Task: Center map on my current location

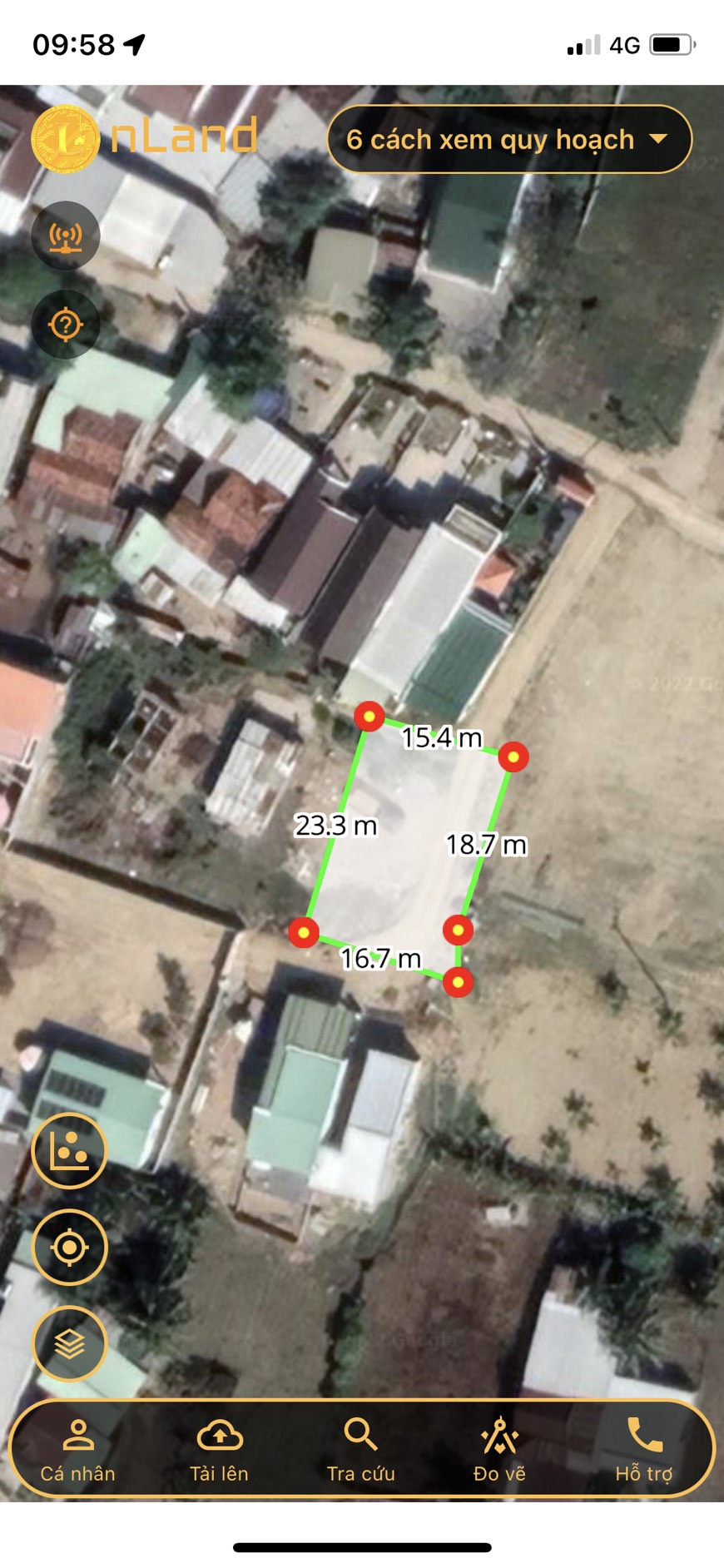Action: [x=69, y=1247]
